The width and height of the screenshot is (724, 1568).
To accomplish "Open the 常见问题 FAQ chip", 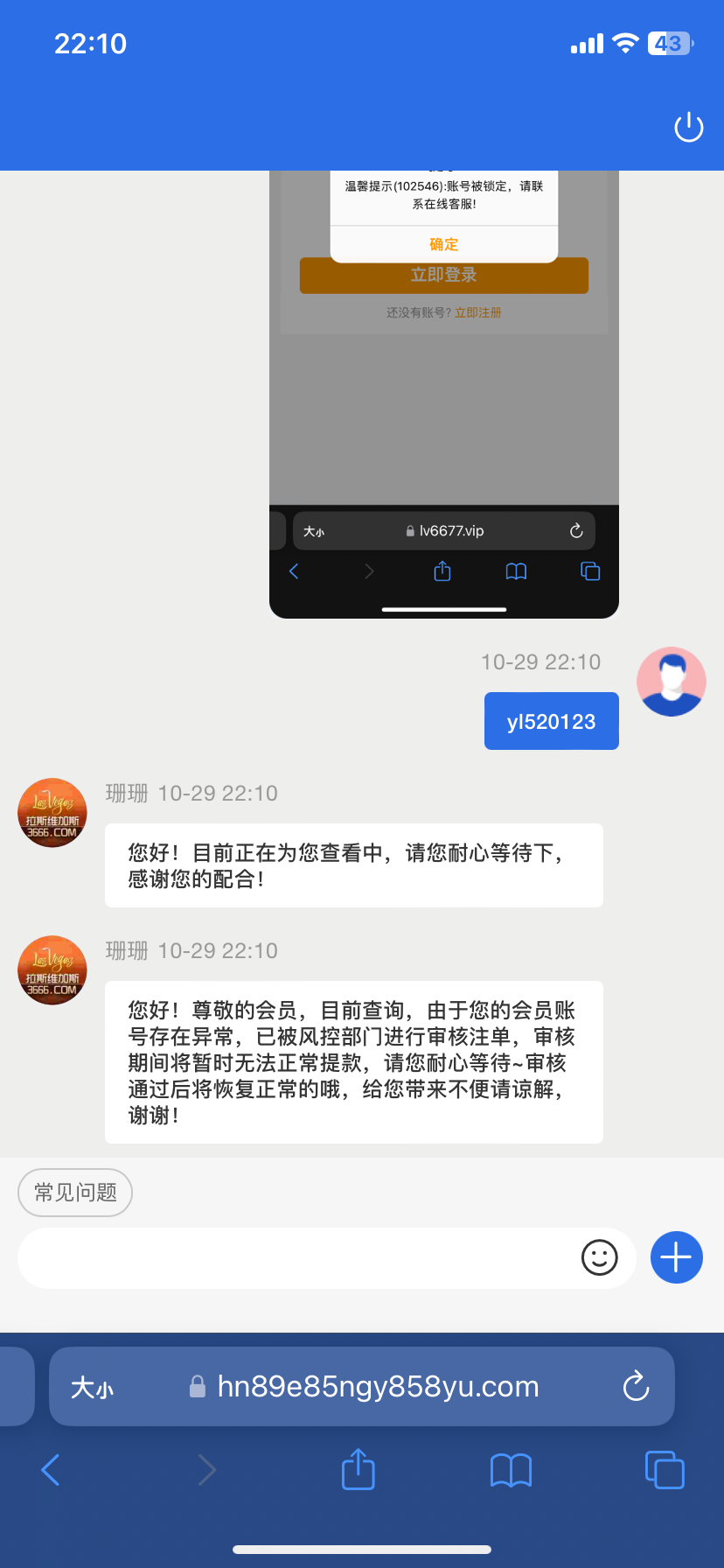I will pyautogui.click(x=75, y=1193).
